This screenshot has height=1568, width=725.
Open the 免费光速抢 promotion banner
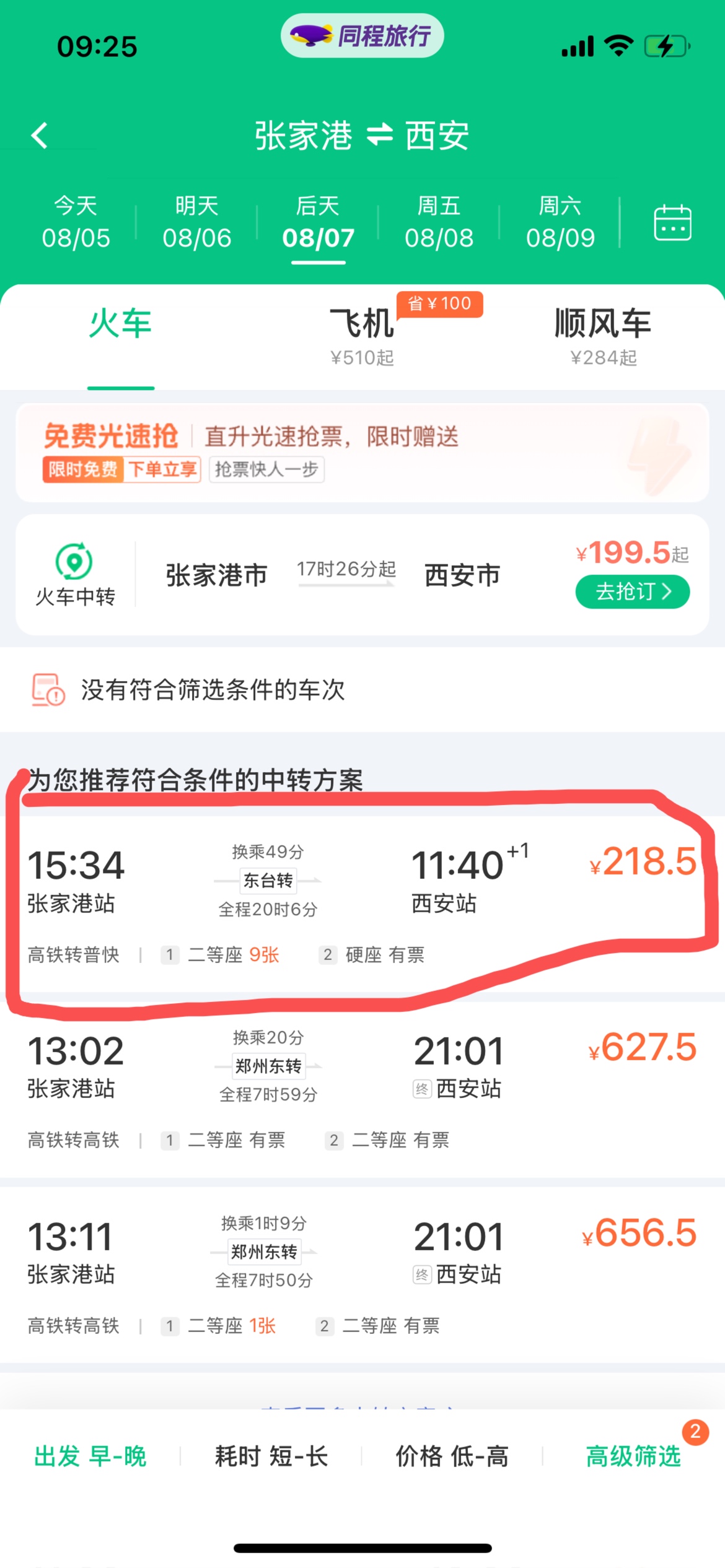362,452
